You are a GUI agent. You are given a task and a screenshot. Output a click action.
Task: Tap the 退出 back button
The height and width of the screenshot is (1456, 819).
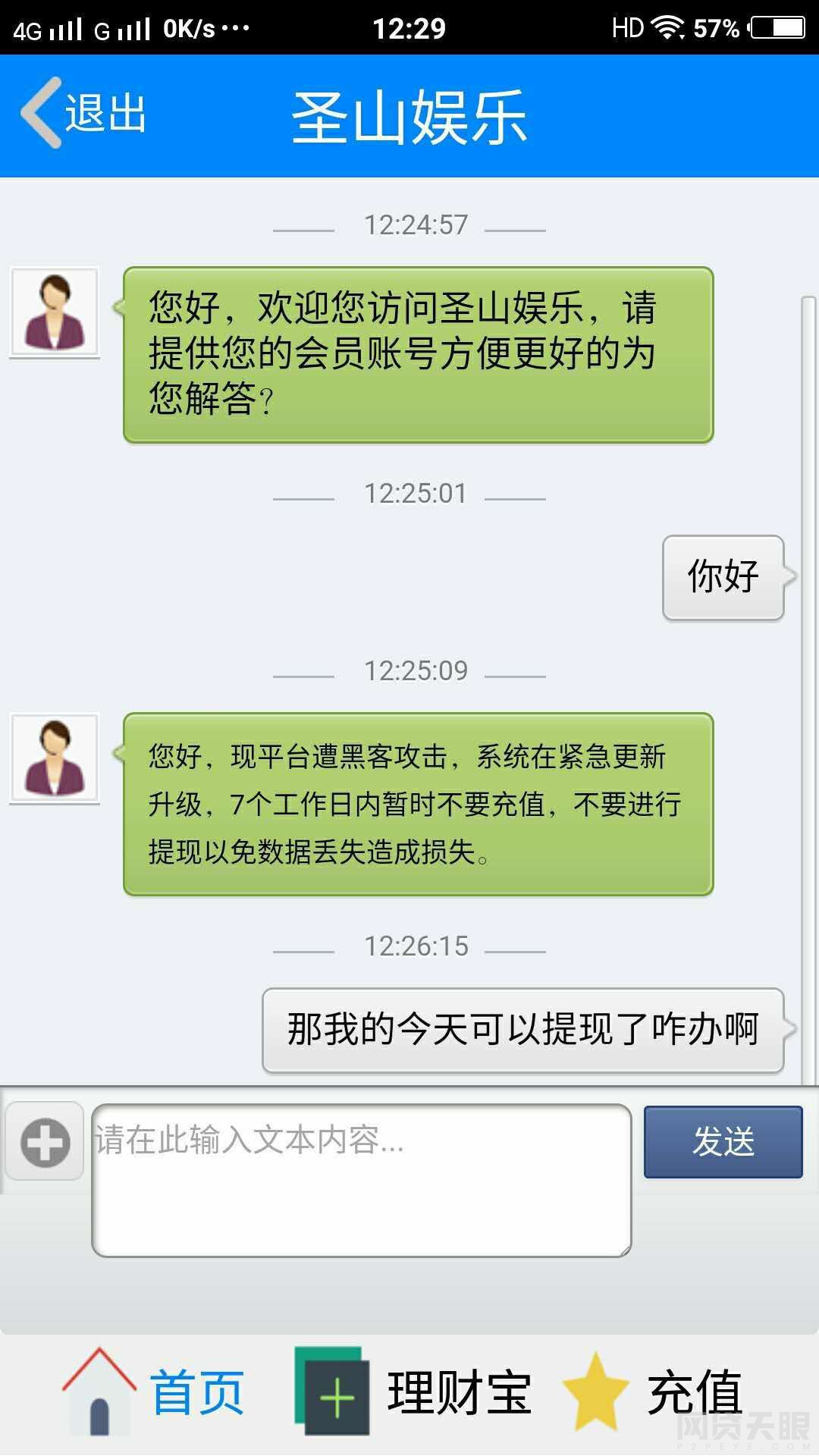click(83, 114)
